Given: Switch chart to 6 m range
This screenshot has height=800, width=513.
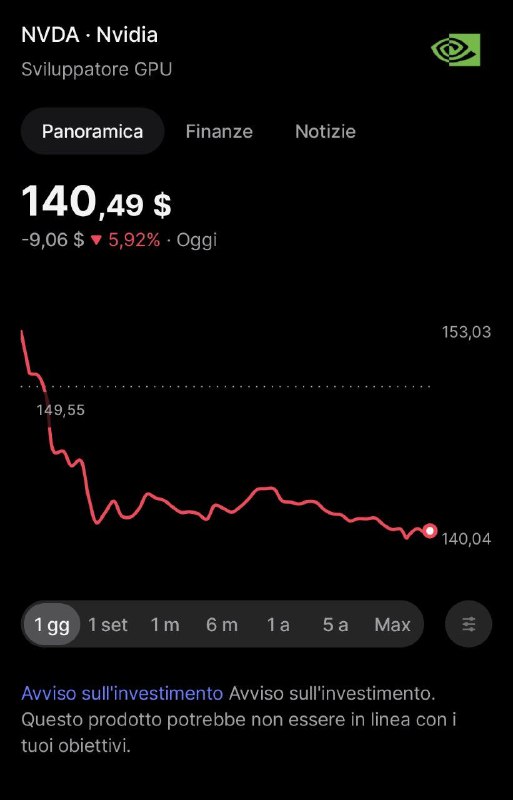Looking at the screenshot, I should [222, 624].
